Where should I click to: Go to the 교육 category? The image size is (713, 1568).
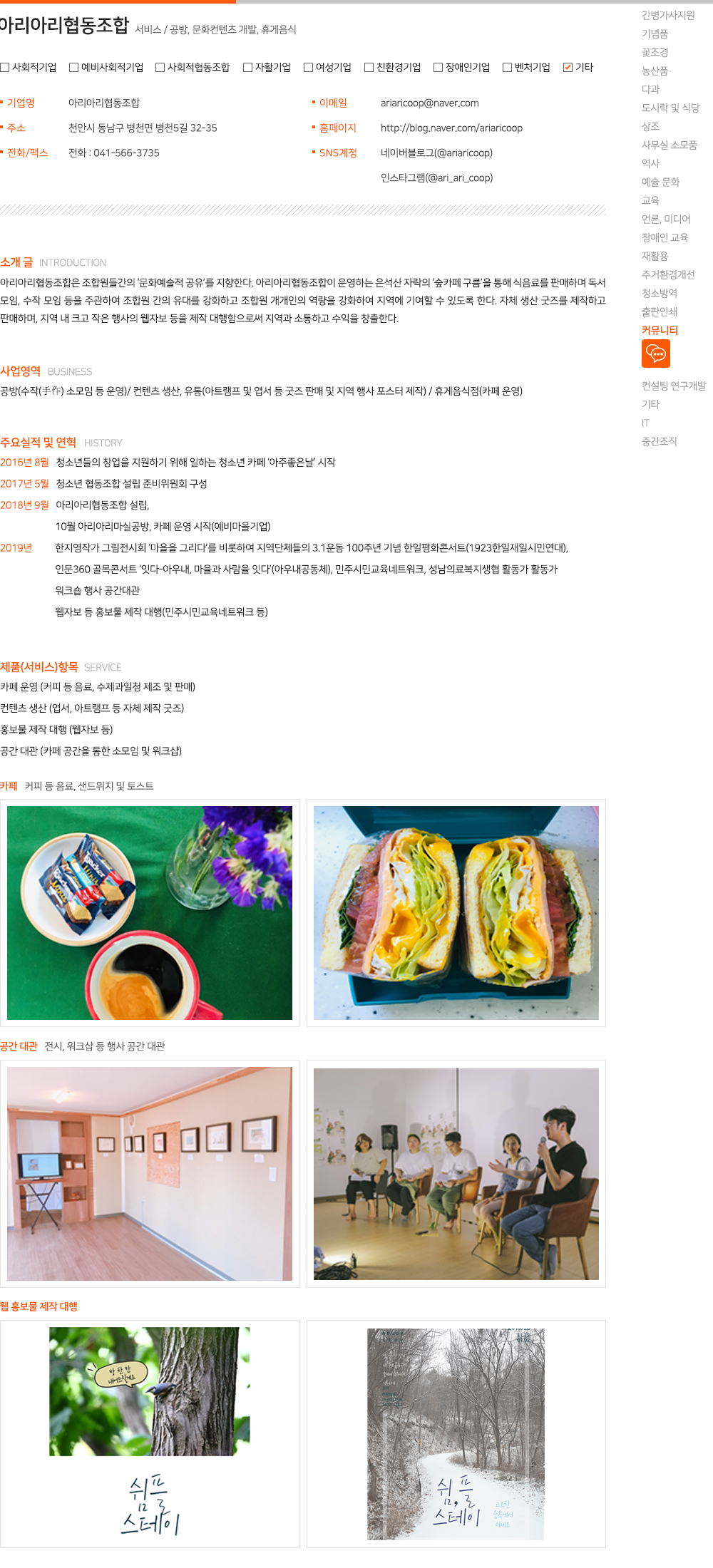pyautogui.click(x=650, y=200)
